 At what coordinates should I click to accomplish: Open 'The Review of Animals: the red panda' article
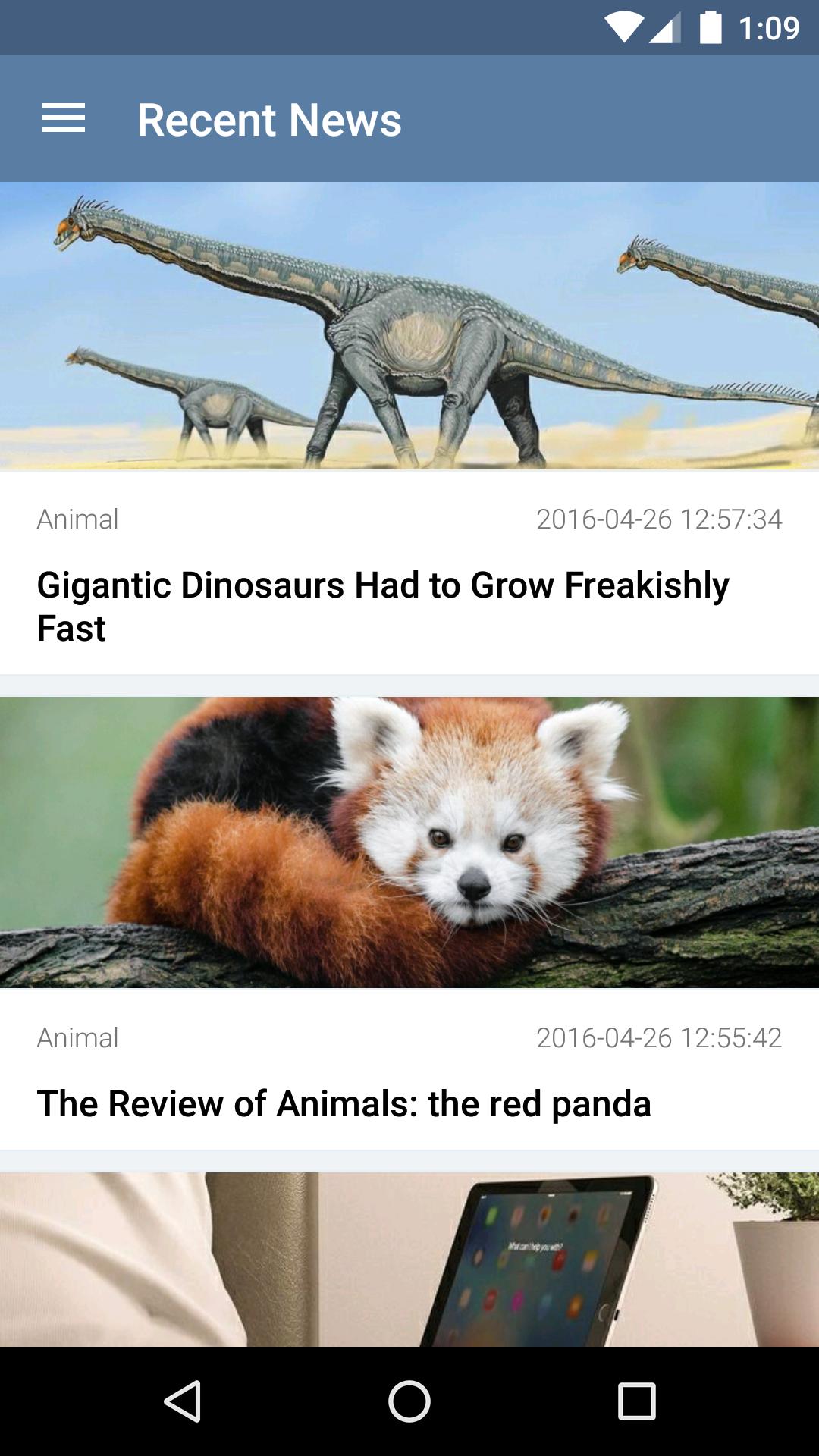click(345, 1104)
